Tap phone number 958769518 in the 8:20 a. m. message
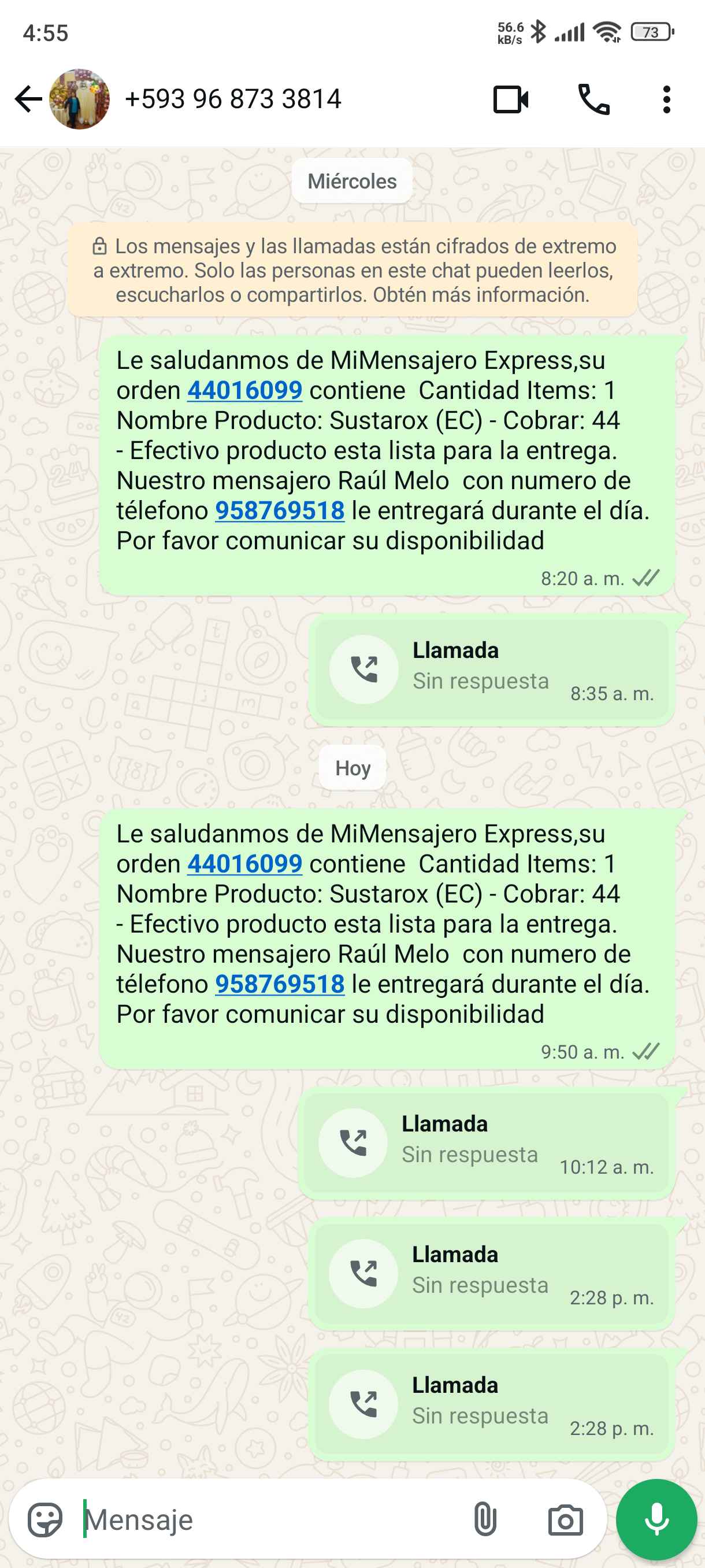 tap(280, 511)
